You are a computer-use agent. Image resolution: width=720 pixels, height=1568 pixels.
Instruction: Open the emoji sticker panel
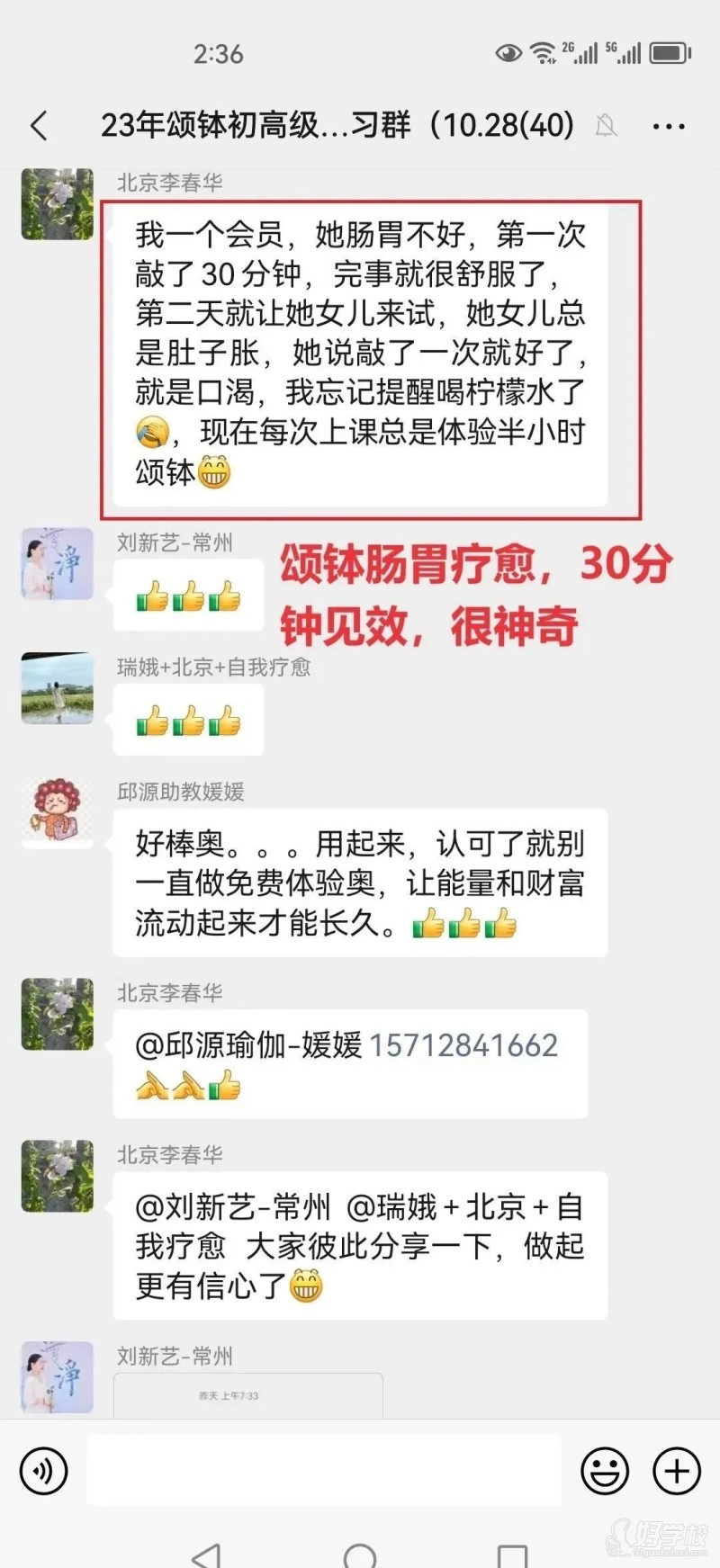(x=604, y=1471)
